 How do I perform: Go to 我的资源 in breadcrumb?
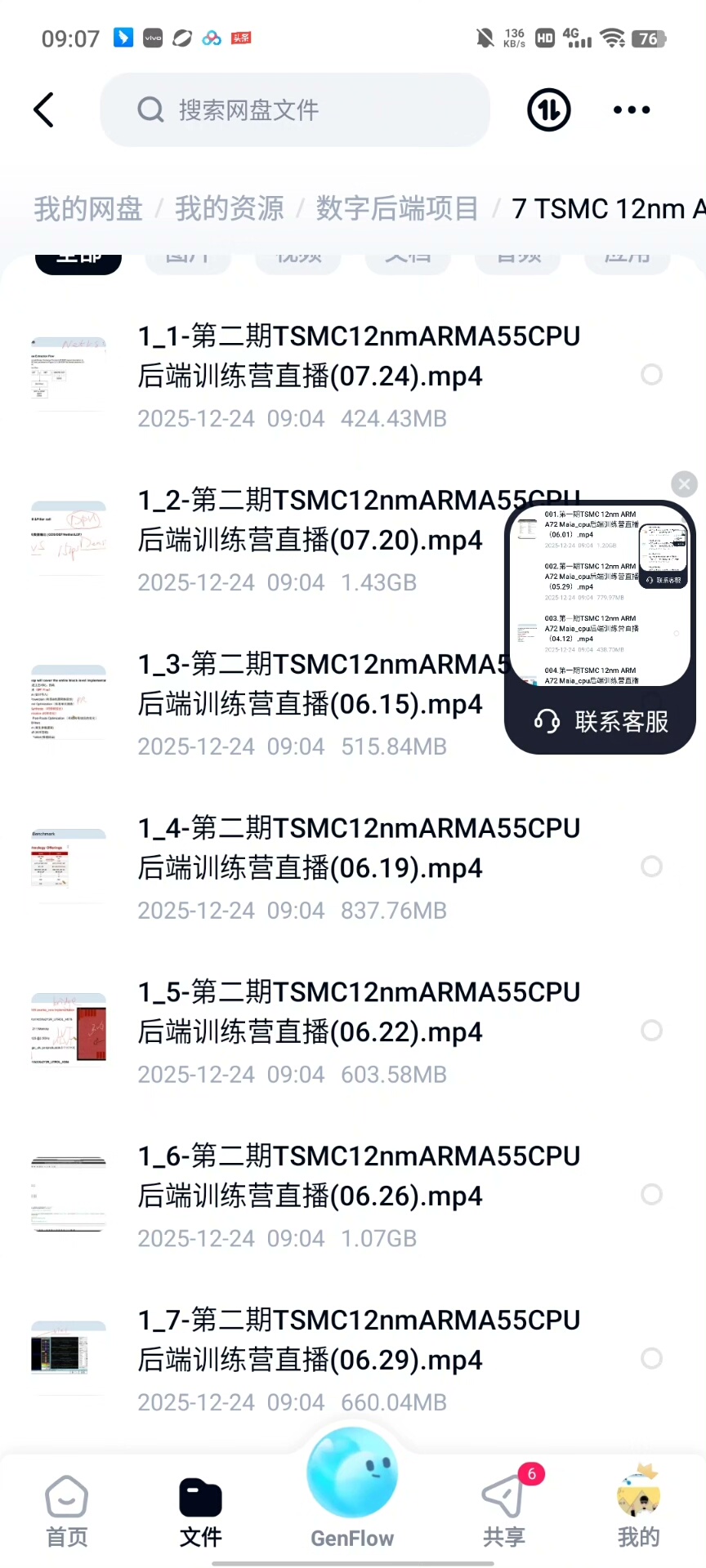pyautogui.click(x=229, y=209)
